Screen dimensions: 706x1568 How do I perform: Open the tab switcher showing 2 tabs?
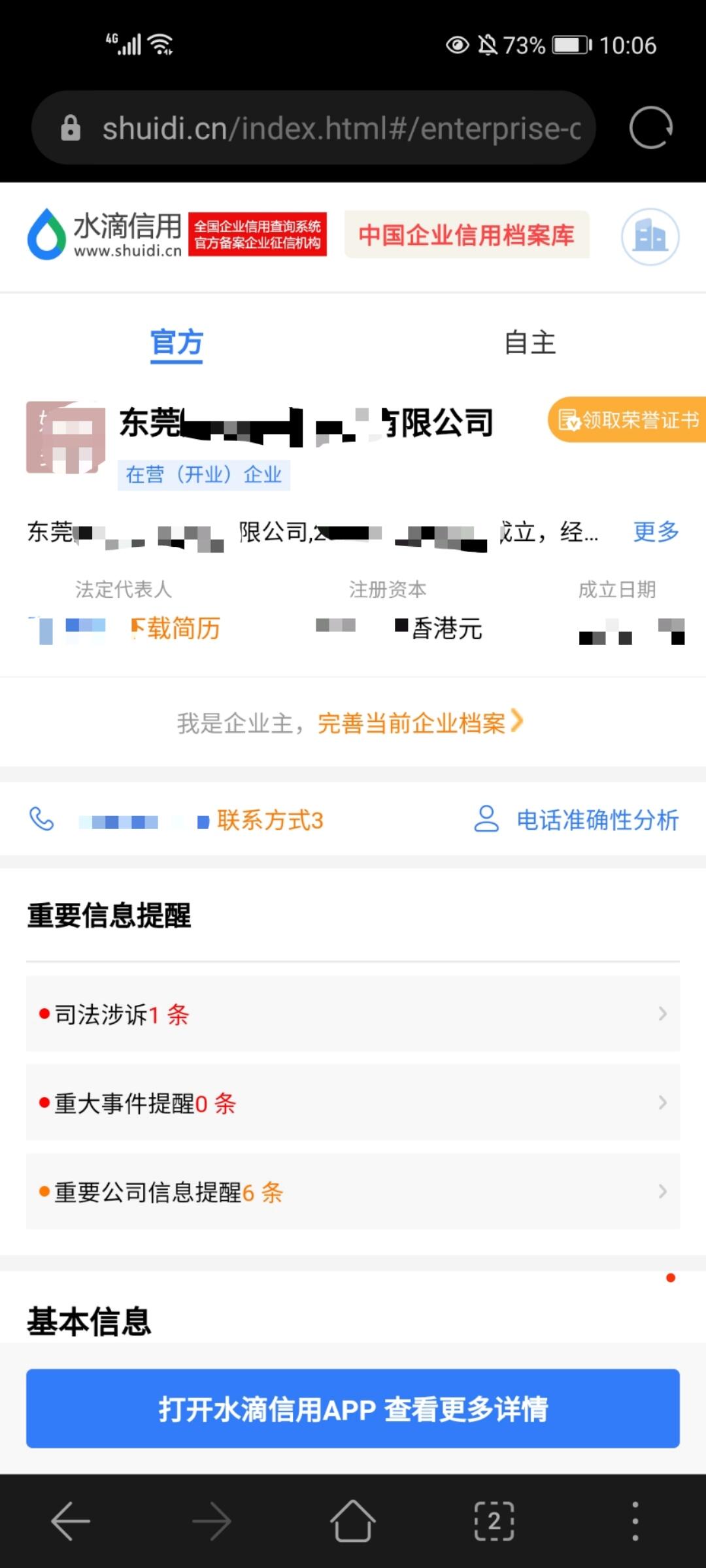[x=494, y=1521]
